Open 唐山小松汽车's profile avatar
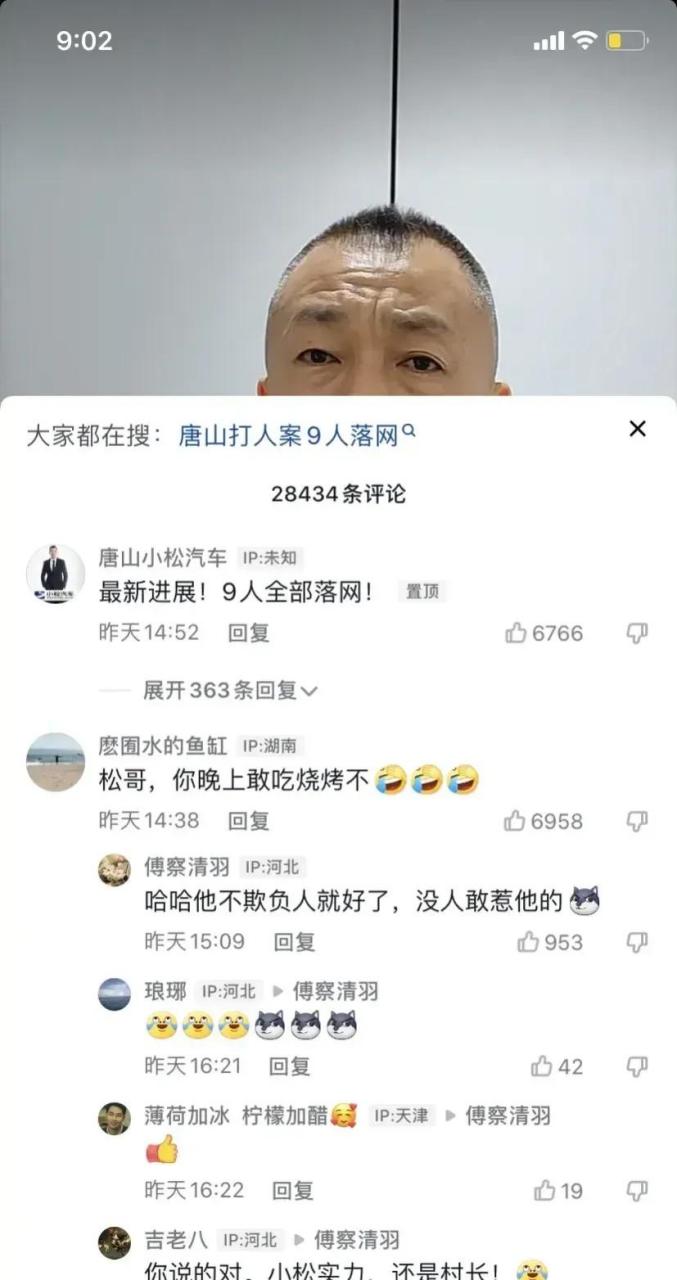Image resolution: width=677 pixels, height=1280 pixels. [x=55, y=574]
